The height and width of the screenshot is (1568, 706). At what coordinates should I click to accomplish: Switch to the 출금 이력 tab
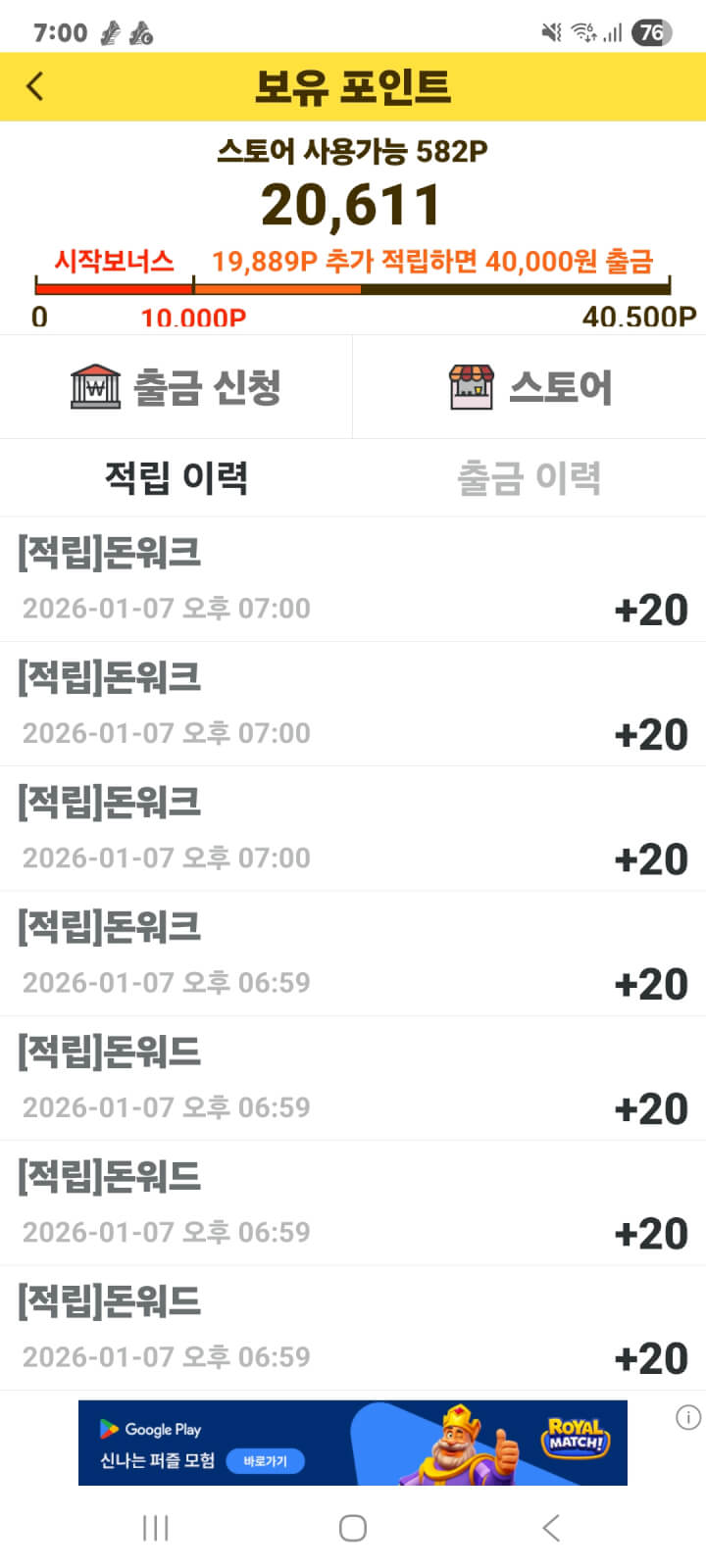pyautogui.click(x=529, y=478)
